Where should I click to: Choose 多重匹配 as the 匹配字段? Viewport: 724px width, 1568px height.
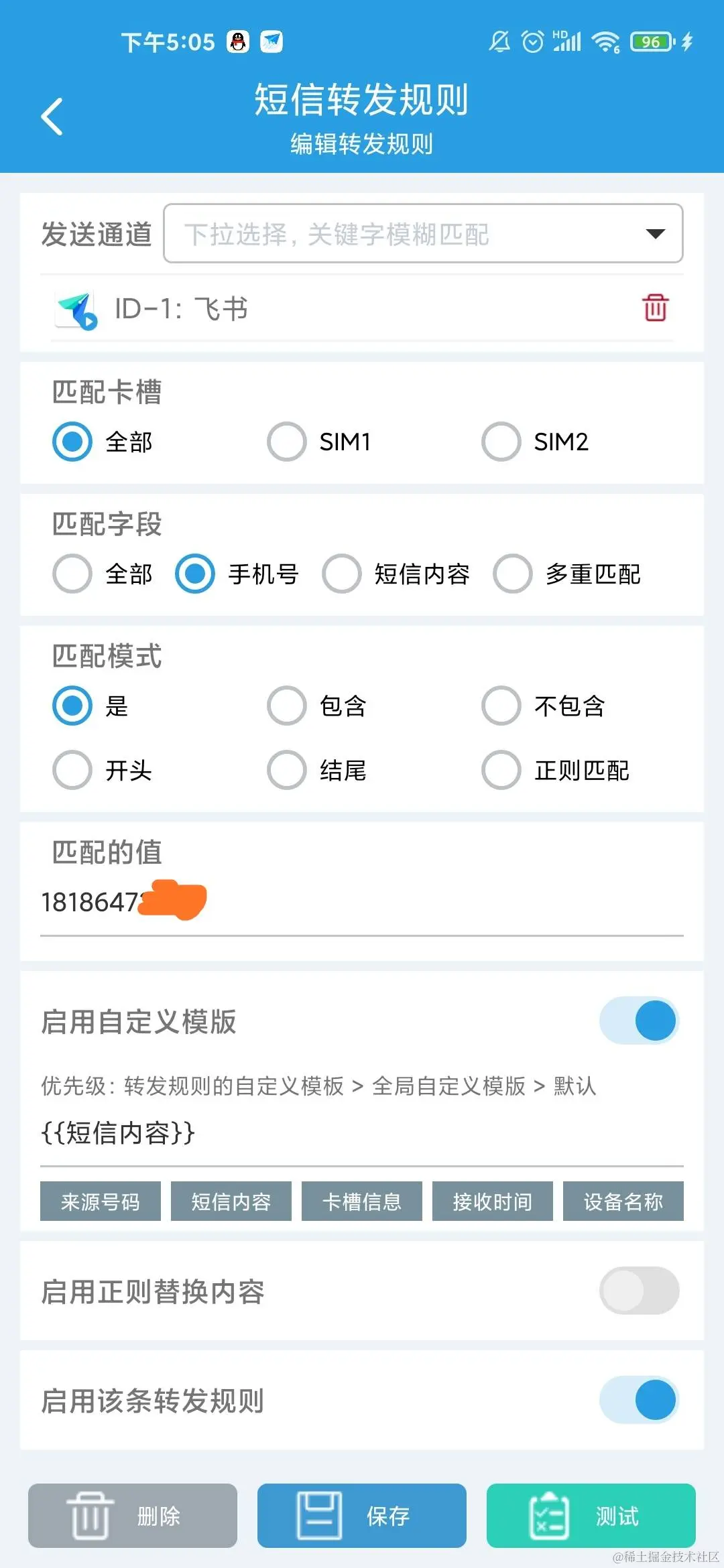(513, 574)
